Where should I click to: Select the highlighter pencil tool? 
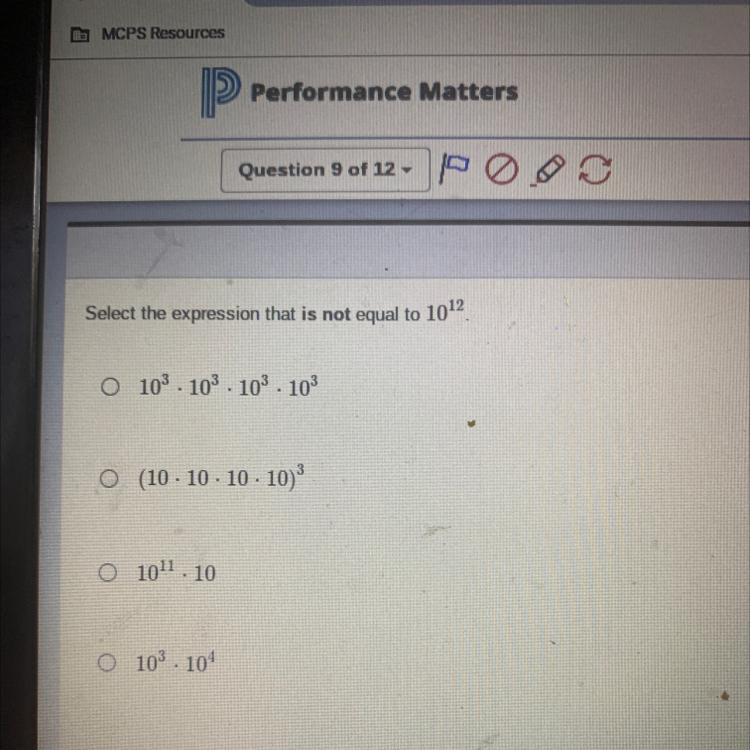pyautogui.click(x=548, y=171)
